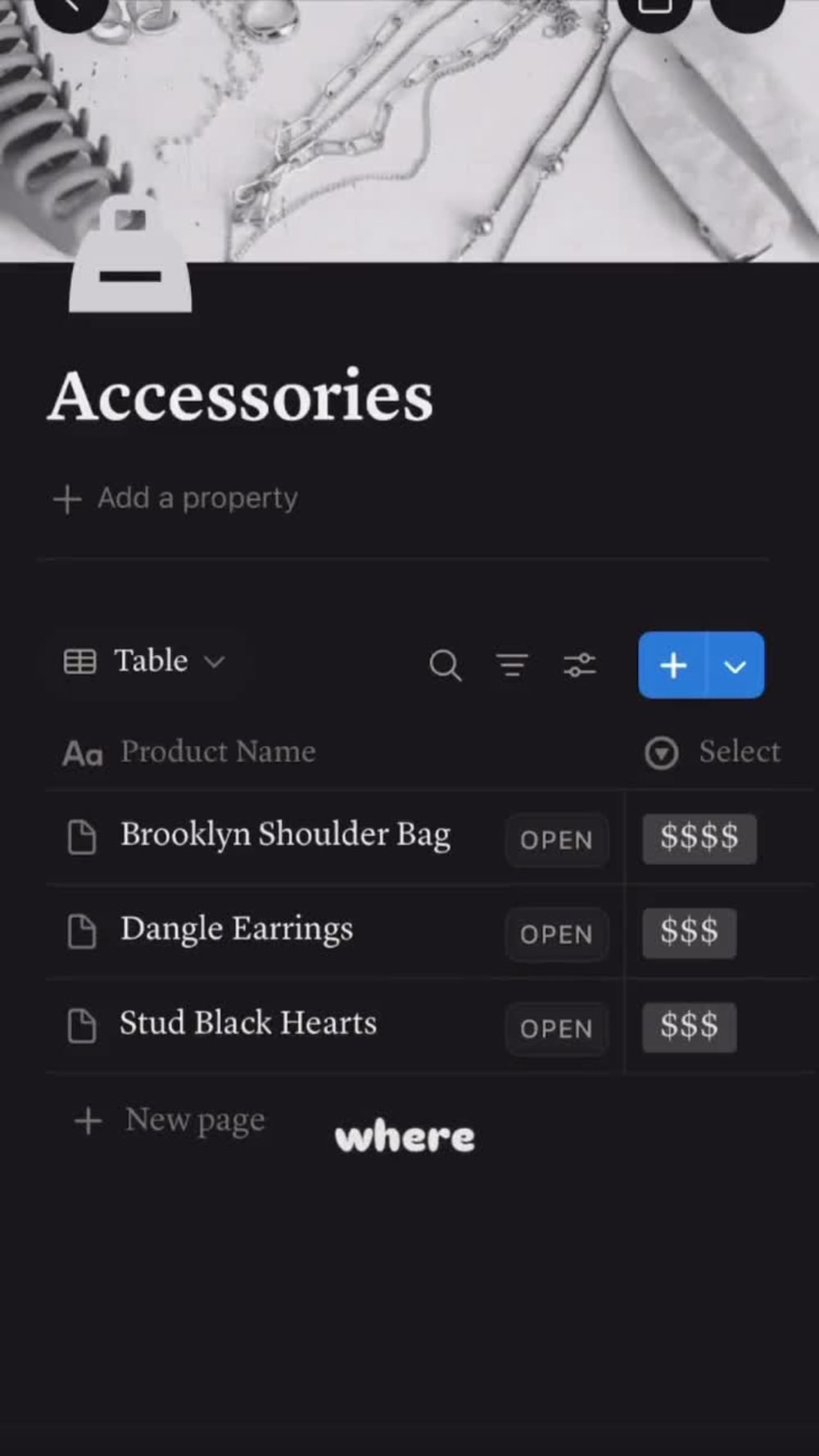
Task: Open Brooklyn Shoulder Bag page
Action: [x=285, y=835]
